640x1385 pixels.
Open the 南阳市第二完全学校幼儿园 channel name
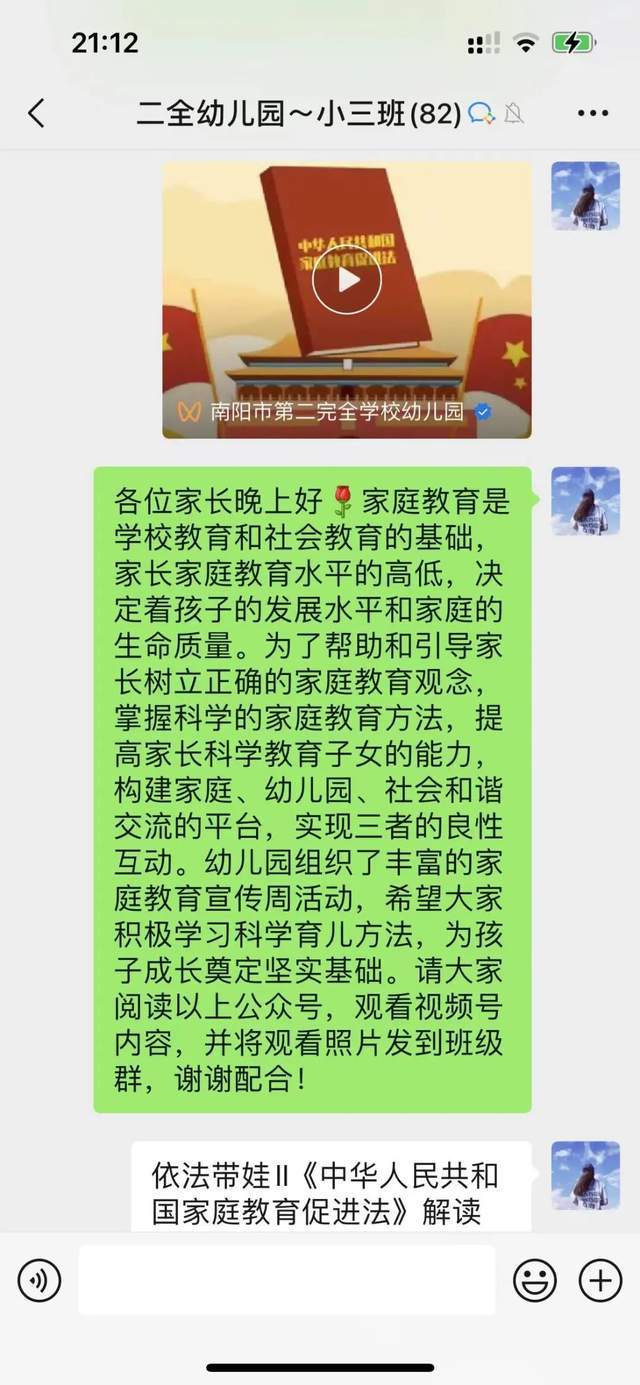336,411
